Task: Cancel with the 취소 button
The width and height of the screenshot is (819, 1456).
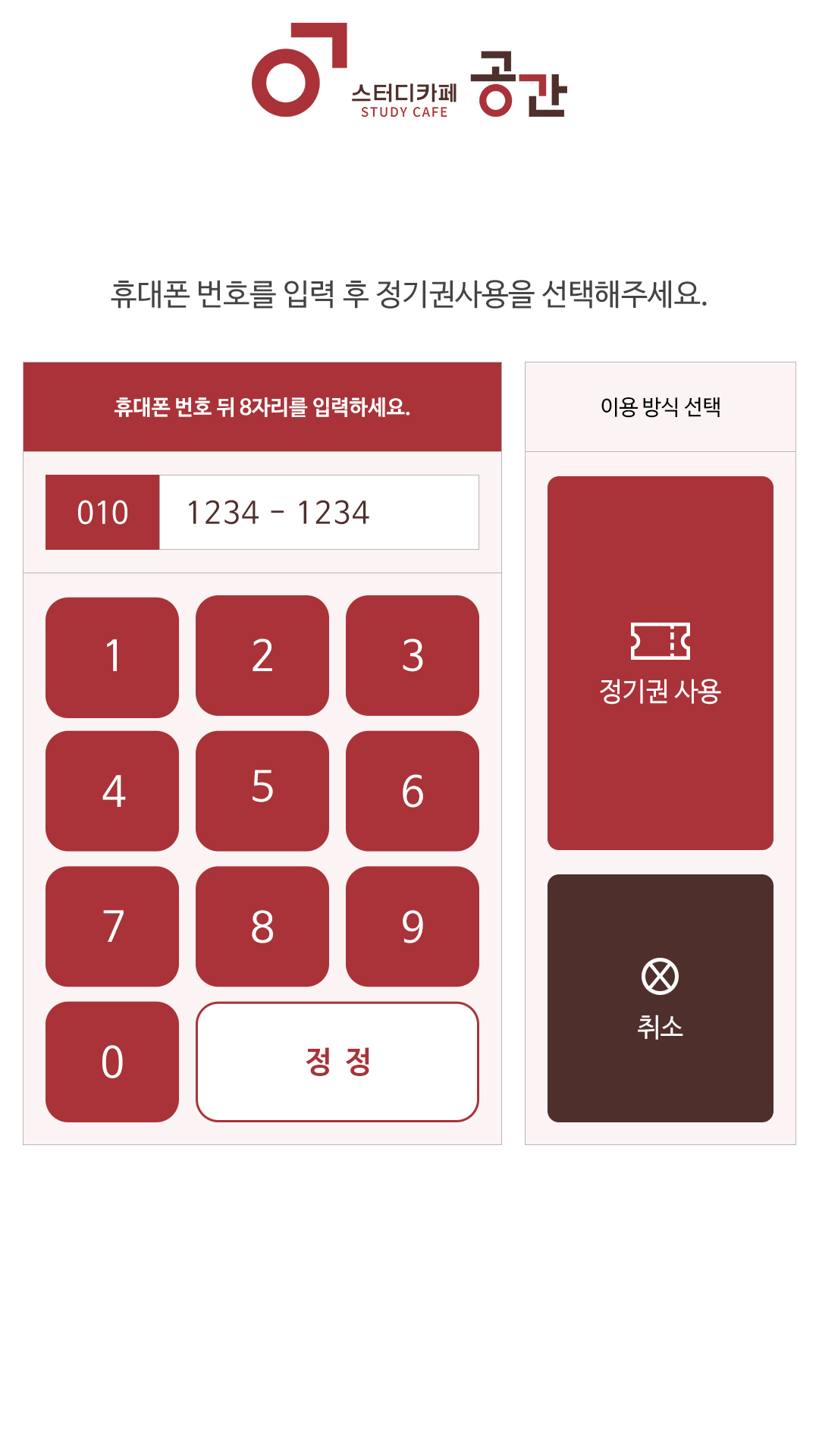Action: click(x=660, y=998)
